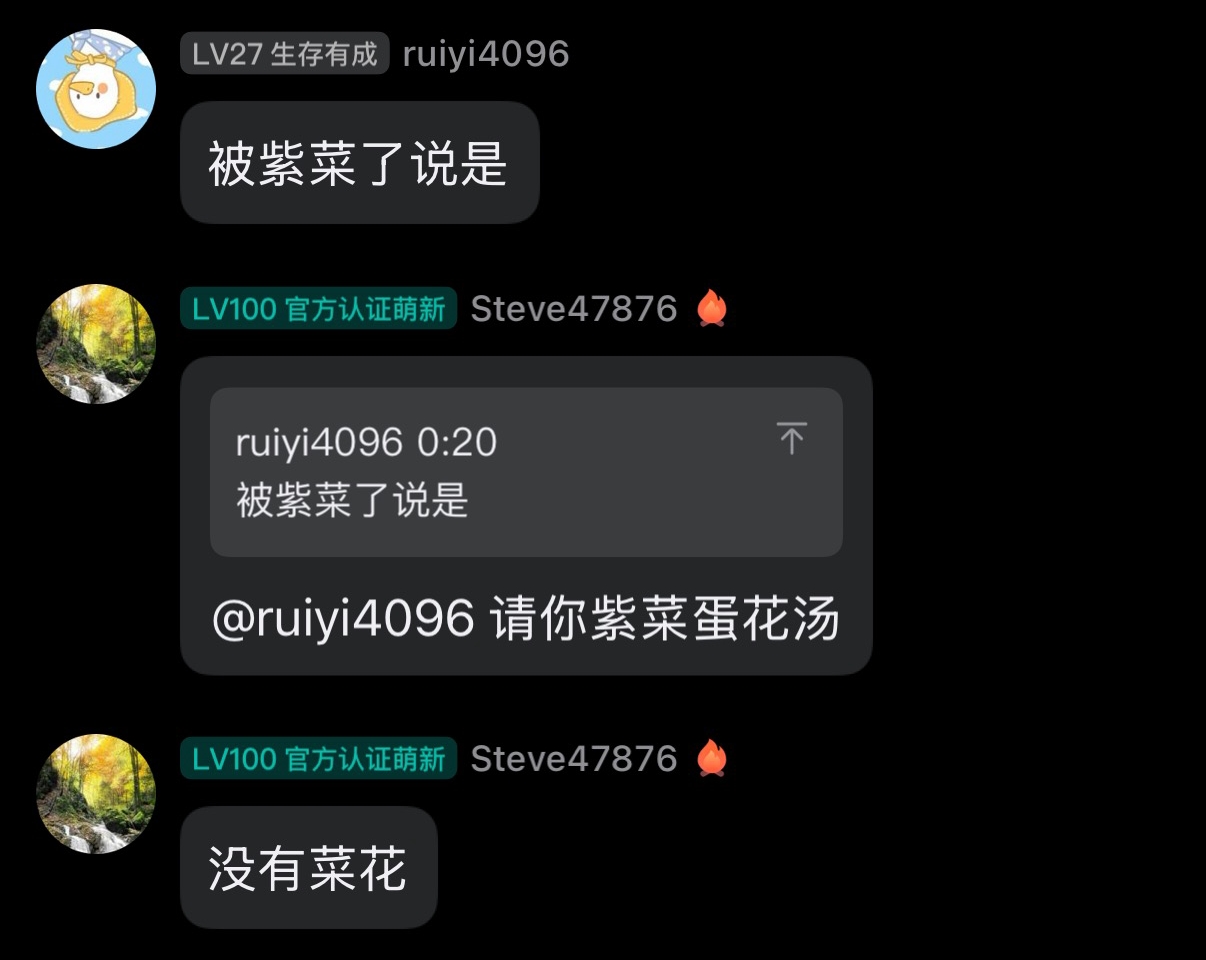Jump to quoted message via up-arrow icon
1206x960 pixels.
click(x=791, y=438)
